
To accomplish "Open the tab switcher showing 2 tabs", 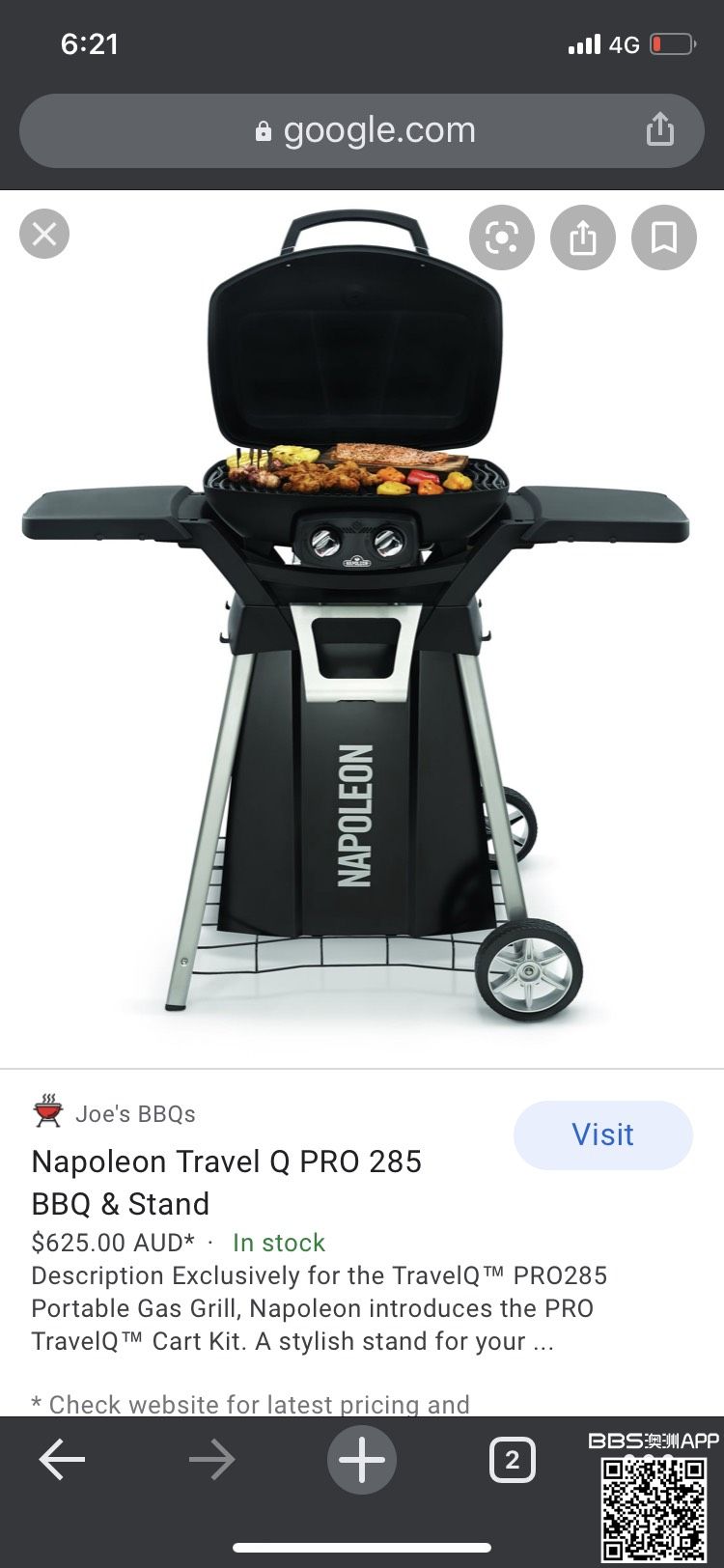I will pyautogui.click(x=512, y=1460).
